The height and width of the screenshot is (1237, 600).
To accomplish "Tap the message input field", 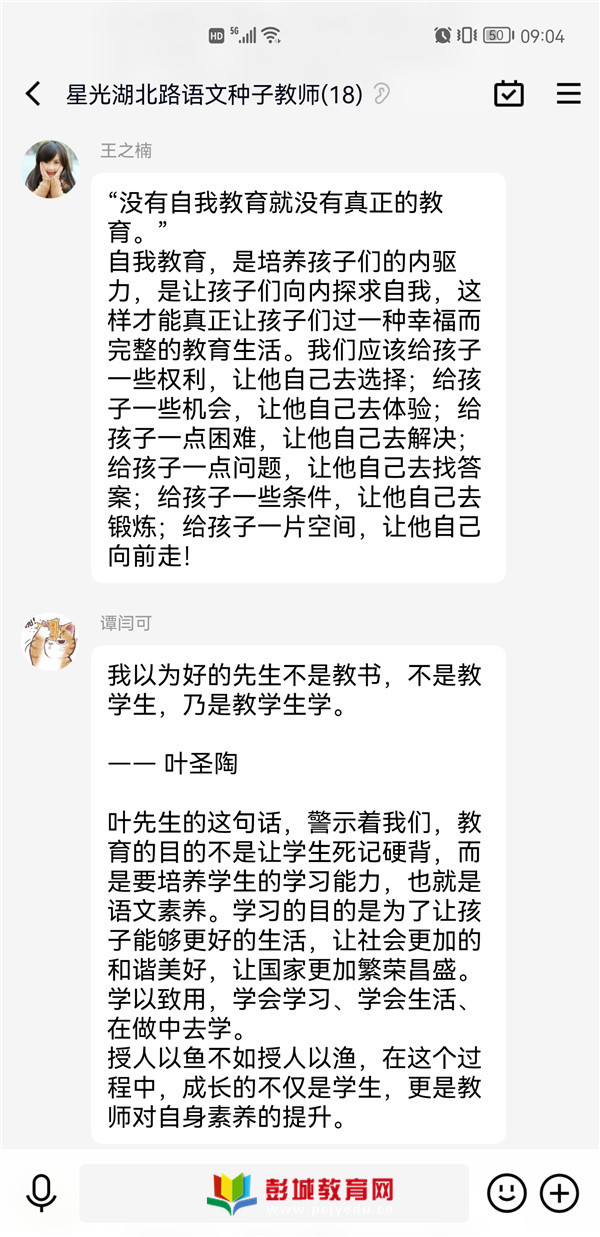I will click(273, 1192).
